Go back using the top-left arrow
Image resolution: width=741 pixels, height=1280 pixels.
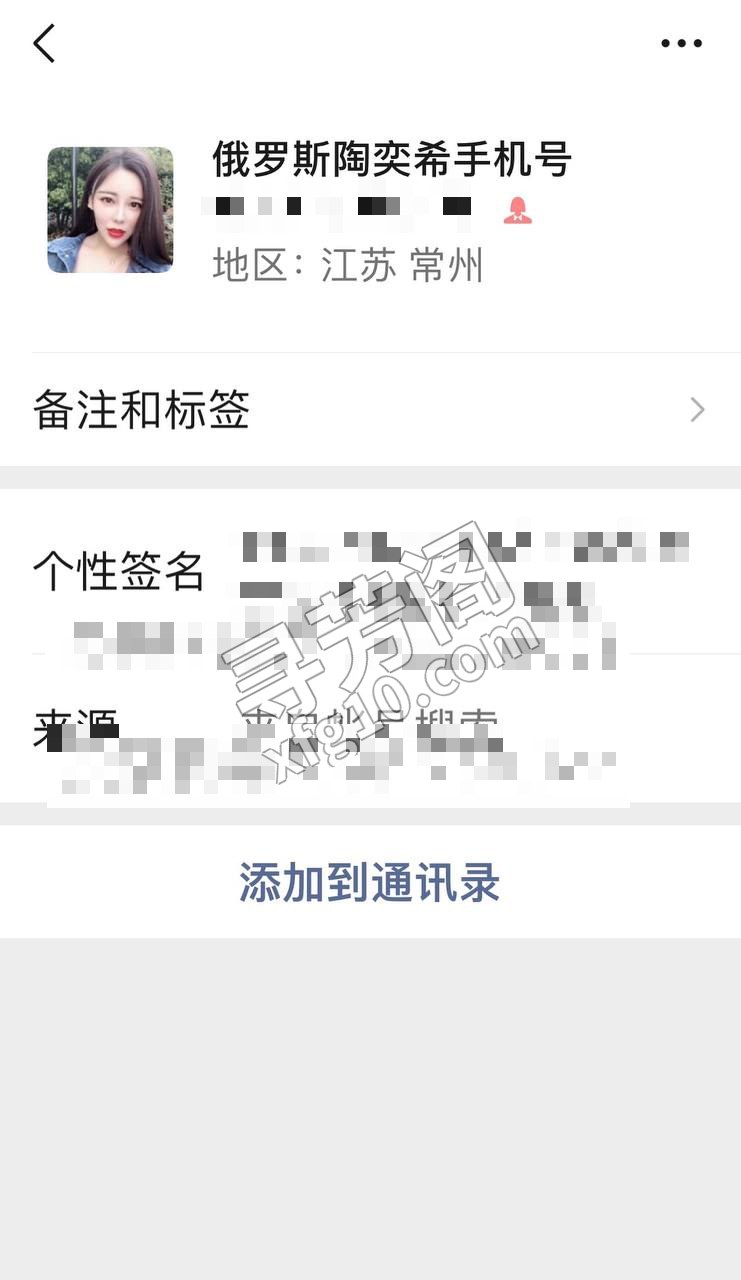pyautogui.click(x=44, y=43)
